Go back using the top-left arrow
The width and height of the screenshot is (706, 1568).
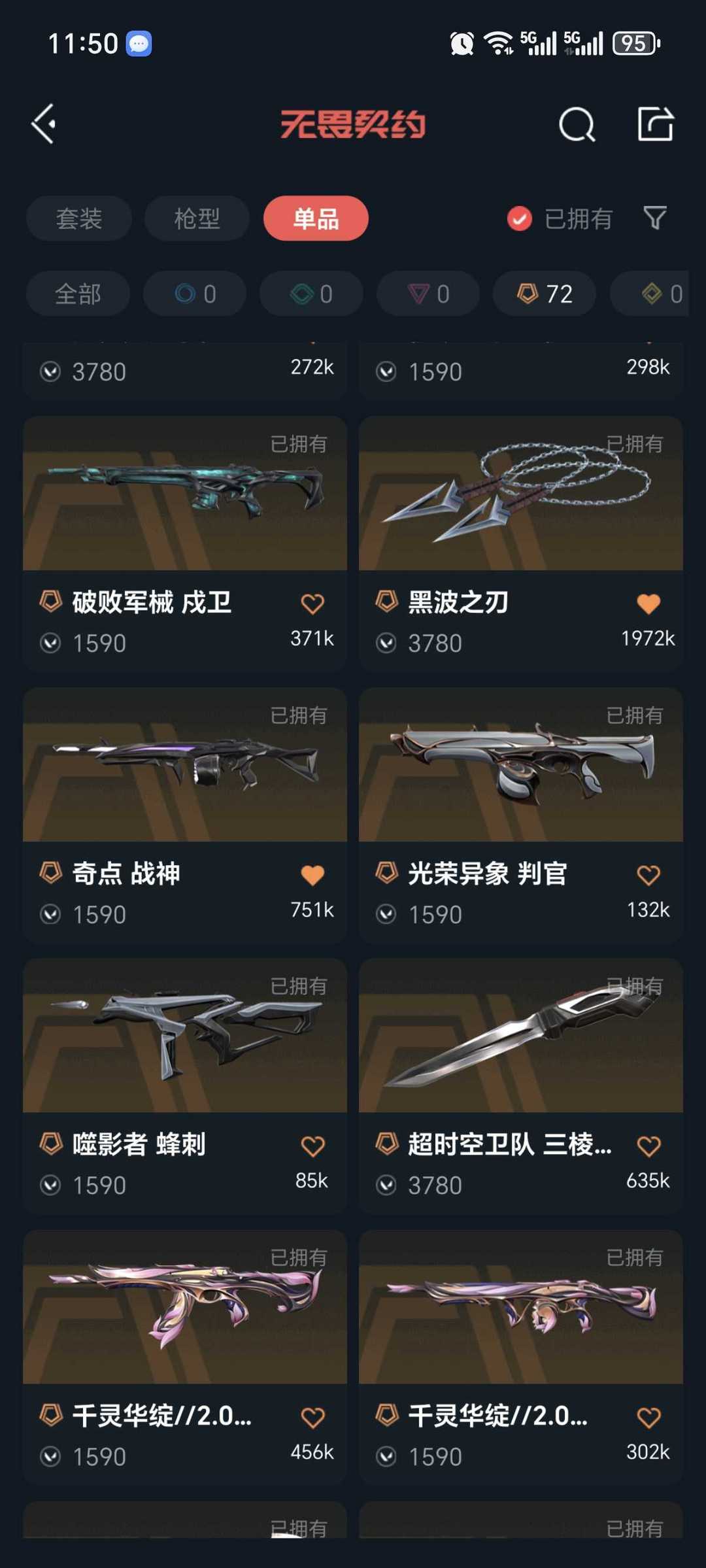tap(43, 124)
